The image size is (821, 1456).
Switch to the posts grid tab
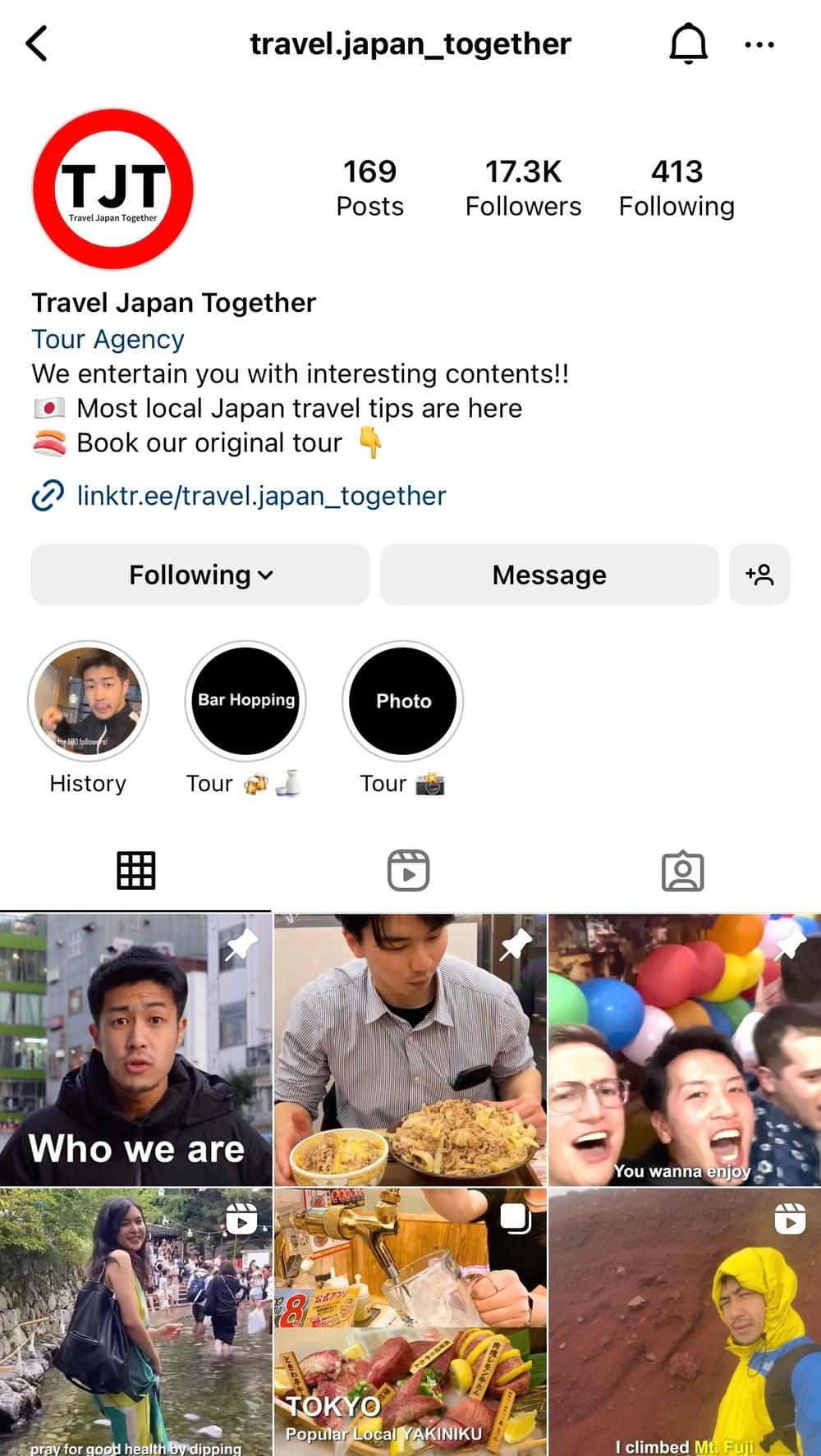pyautogui.click(x=135, y=871)
